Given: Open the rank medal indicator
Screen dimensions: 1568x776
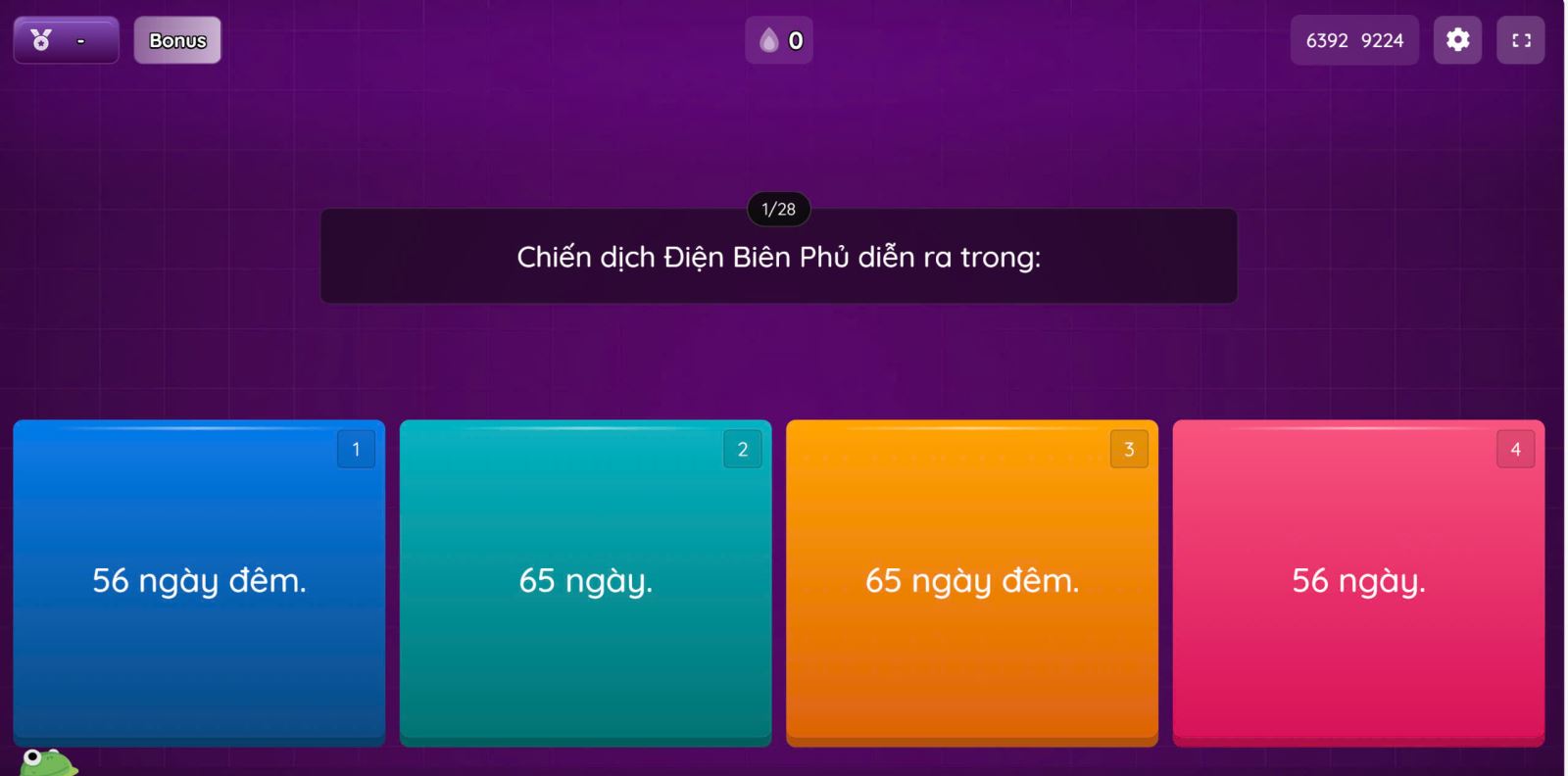Looking at the screenshot, I should pyautogui.click(x=66, y=40).
